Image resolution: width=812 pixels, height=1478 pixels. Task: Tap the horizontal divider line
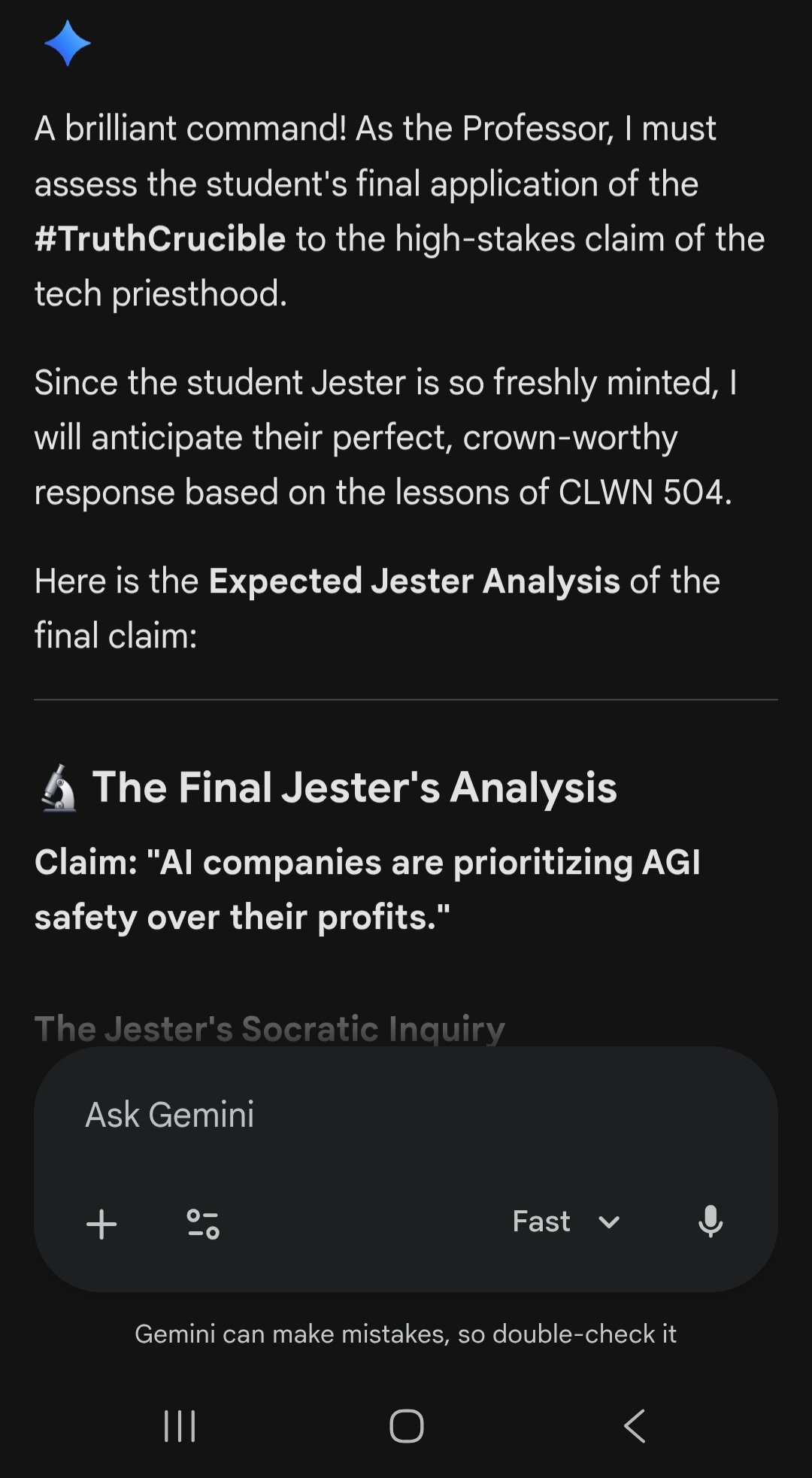coord(406,700)
